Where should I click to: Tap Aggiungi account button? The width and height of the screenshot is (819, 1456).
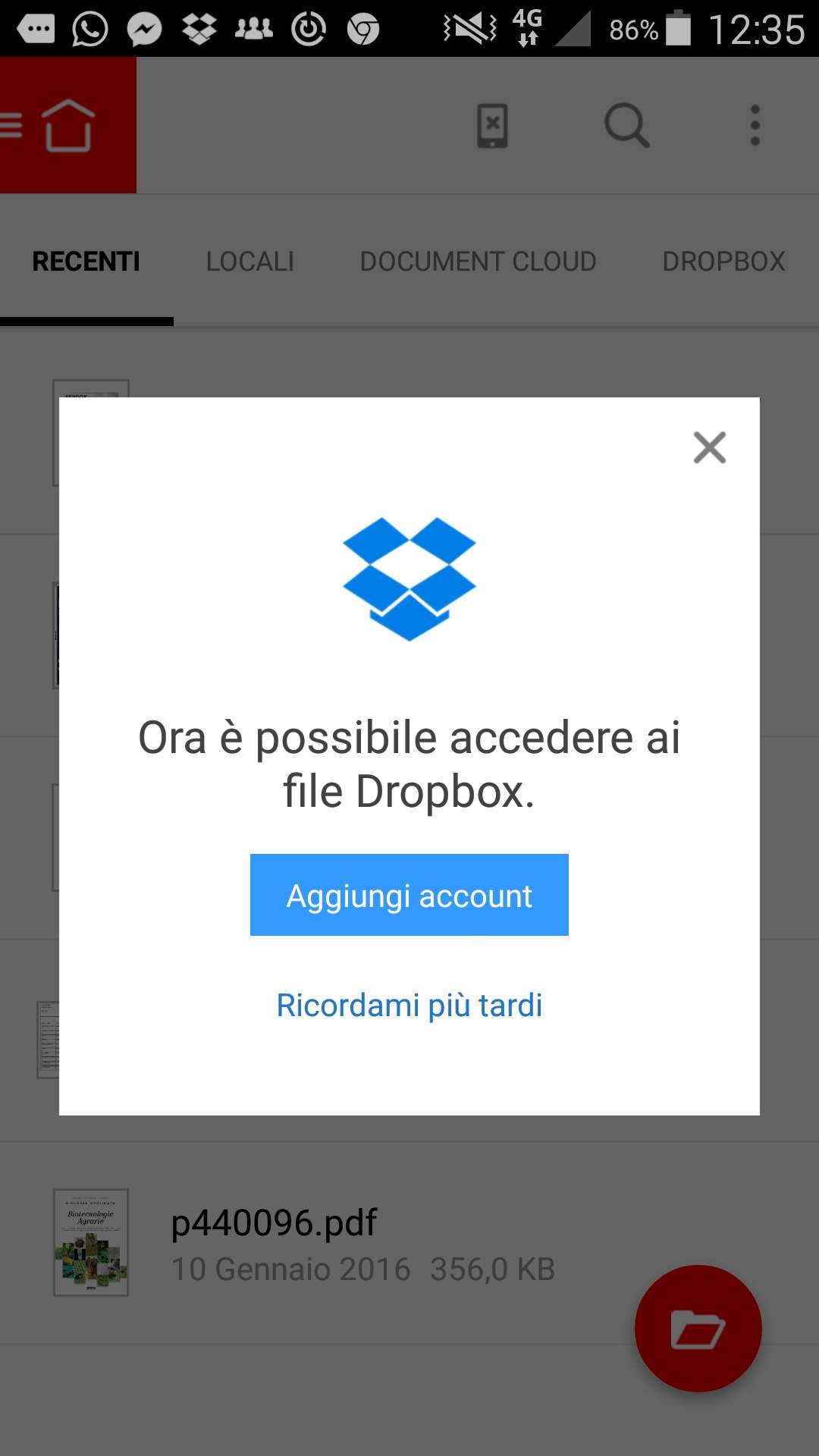[x=409, y=895]
